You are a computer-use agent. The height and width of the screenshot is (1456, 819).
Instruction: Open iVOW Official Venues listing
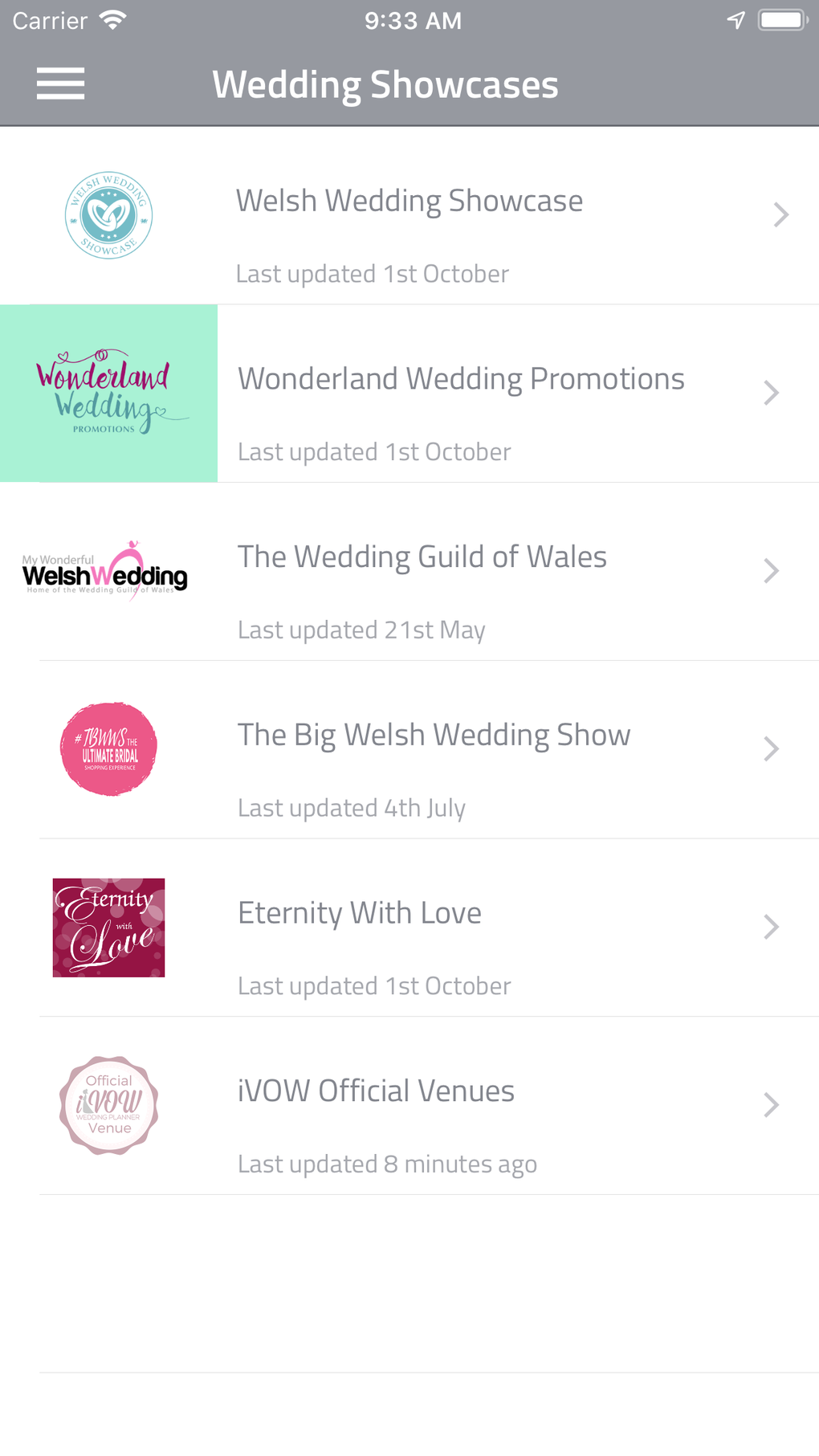tap(376, 1106)
